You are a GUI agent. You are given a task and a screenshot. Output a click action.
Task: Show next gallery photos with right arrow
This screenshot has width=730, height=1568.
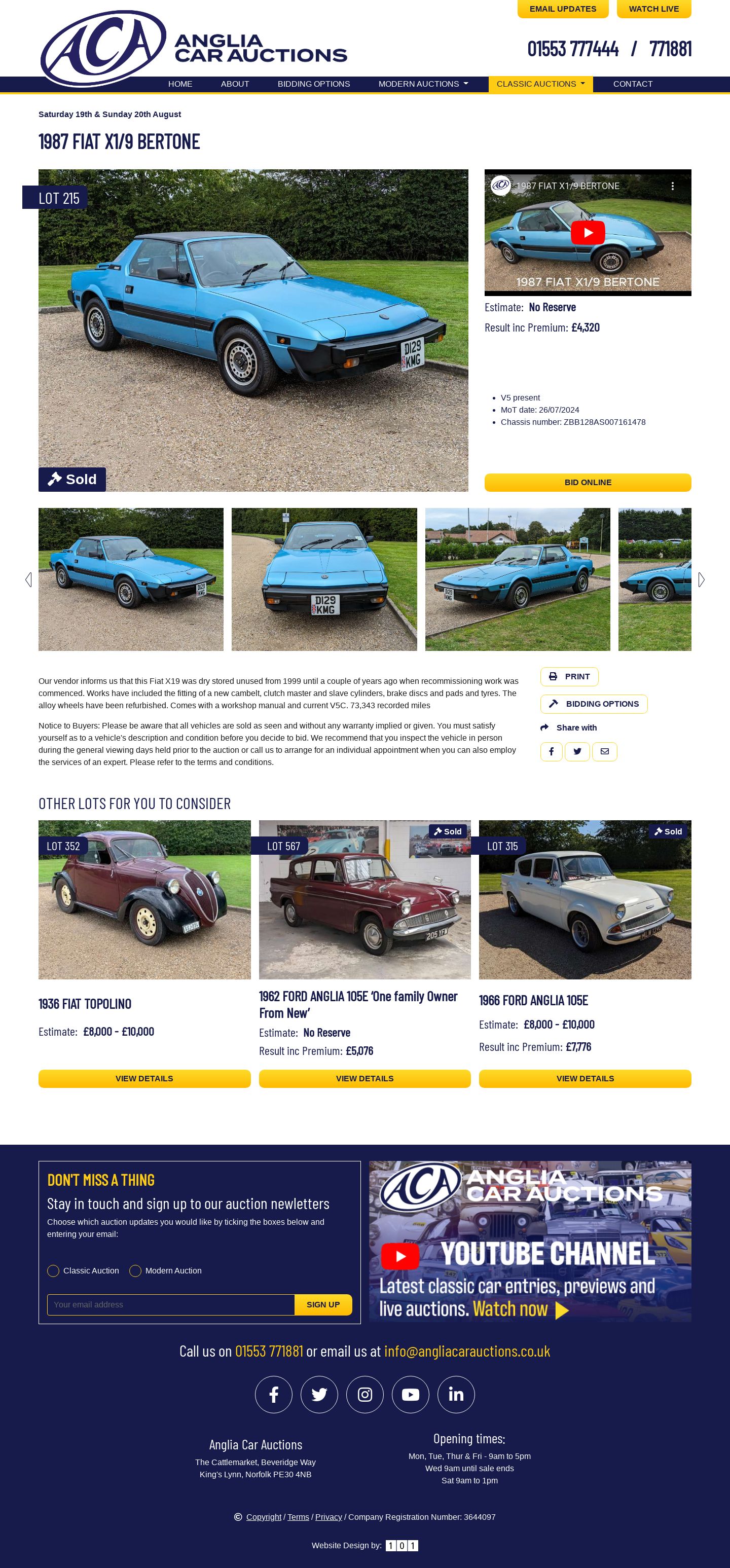click(x=702, y=579)
